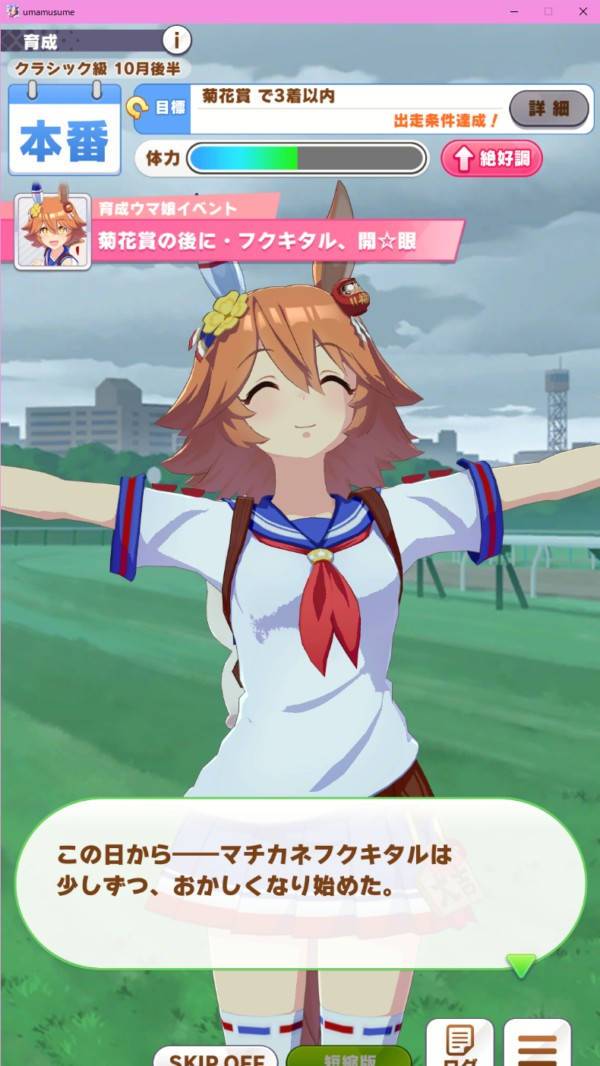The height and width of the screenshot is (1066, 600).
Task: Open the ログ dialogue log
Action: pos(460,1043)
